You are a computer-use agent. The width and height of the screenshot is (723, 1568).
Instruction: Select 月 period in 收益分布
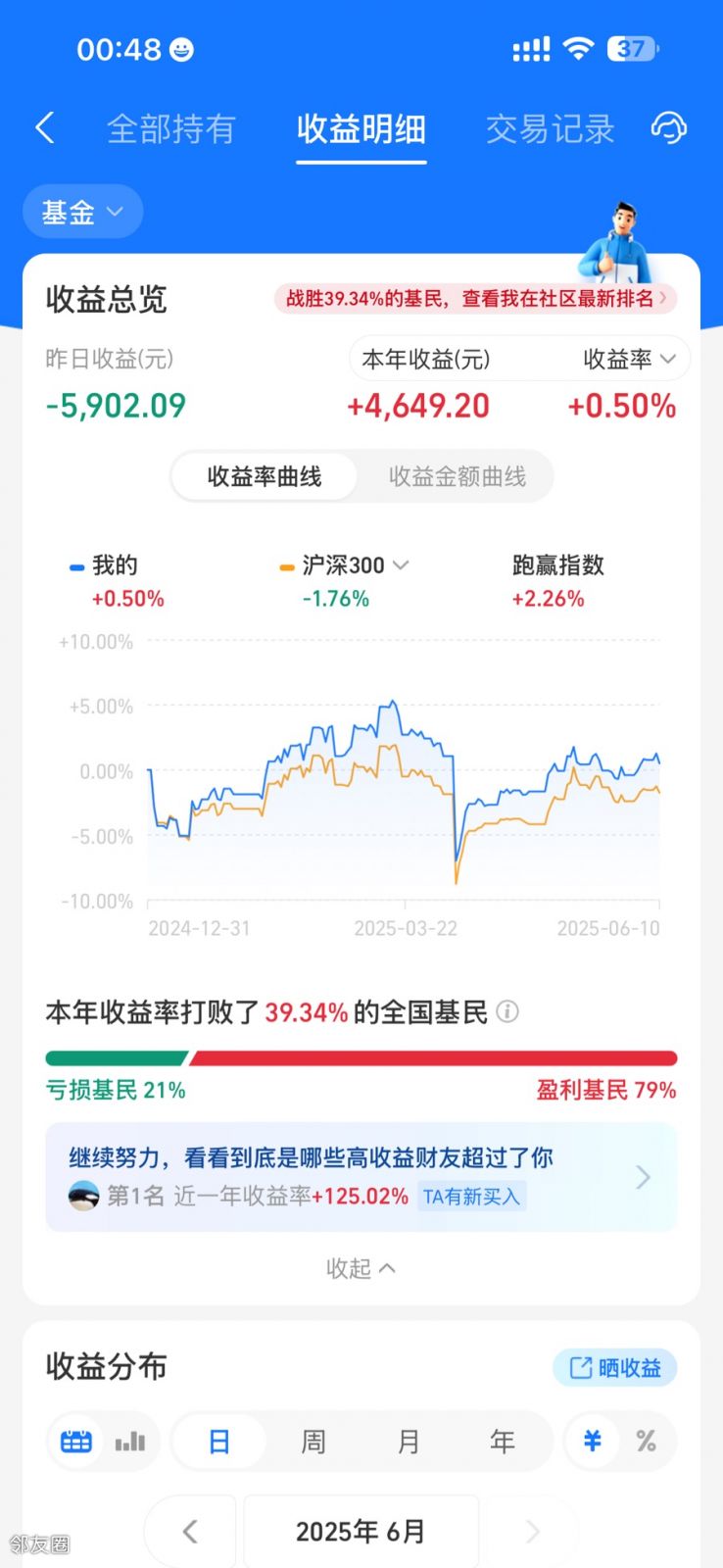coord(408,1442)
